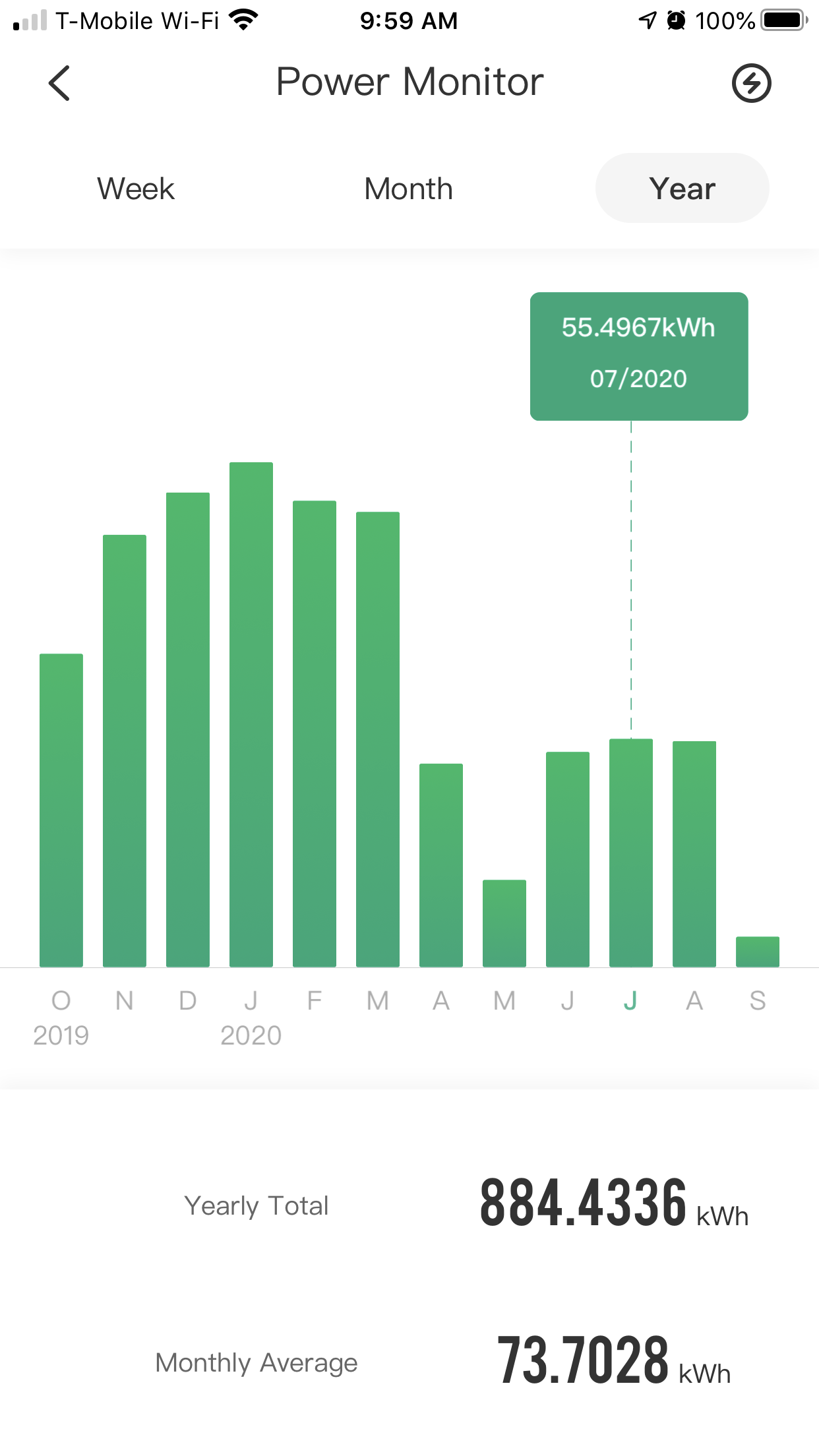
Task: Select the June bar in chart
Action: coord(568,859)
